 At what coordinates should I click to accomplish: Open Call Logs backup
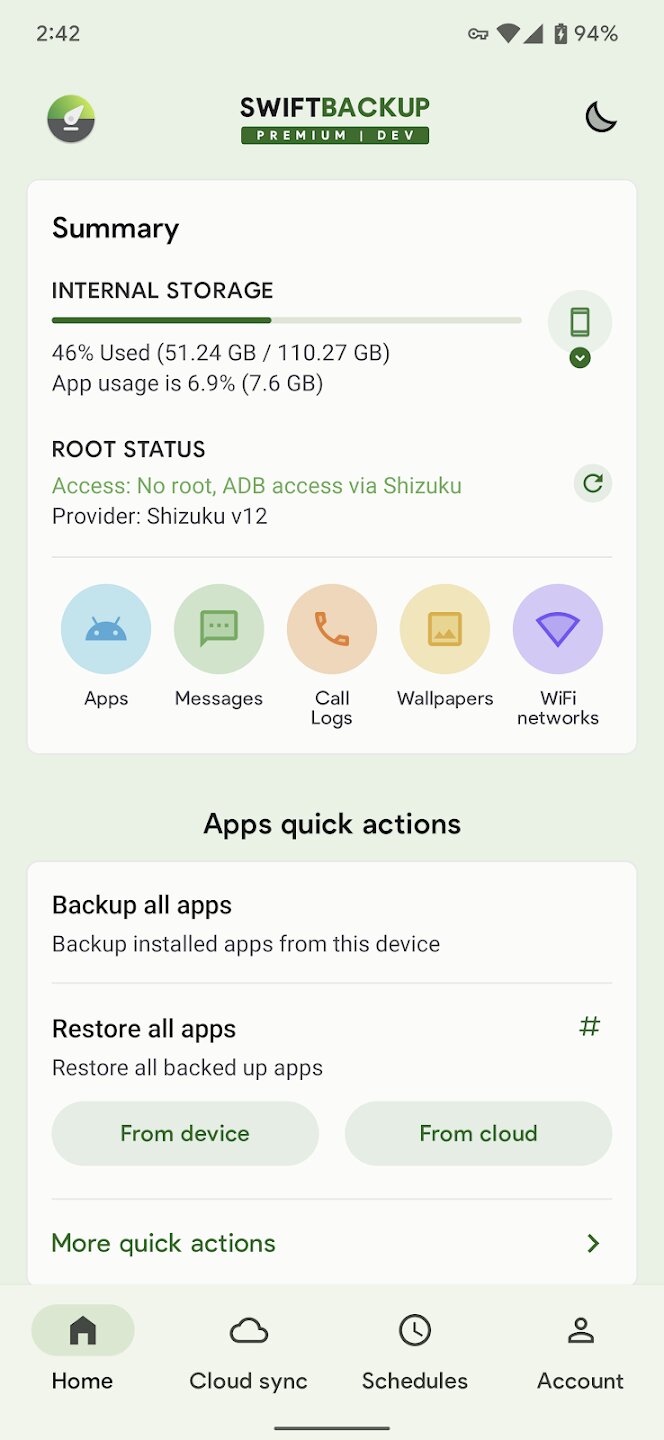tap(332, 629)
